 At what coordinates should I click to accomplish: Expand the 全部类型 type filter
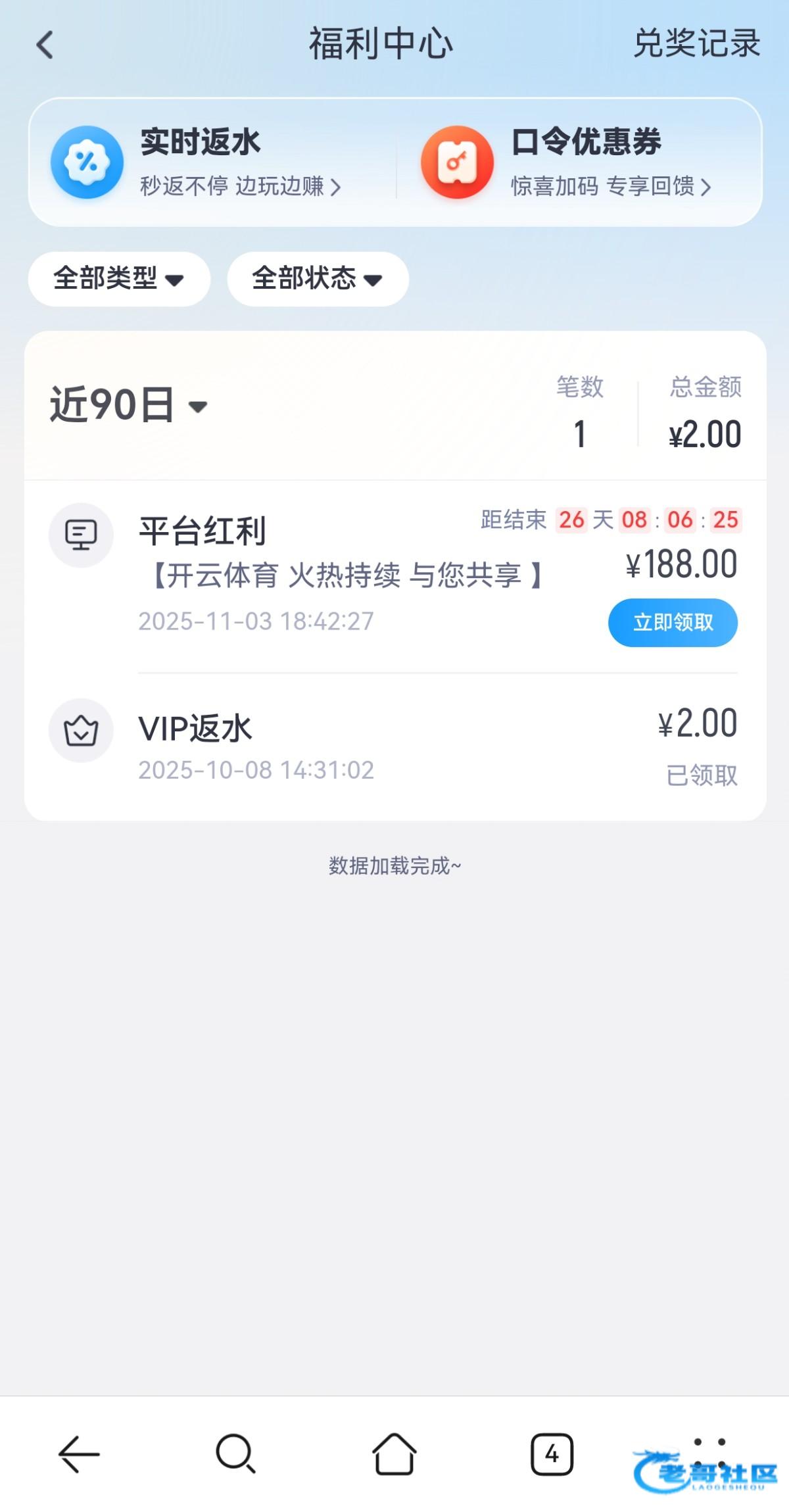[x=119, y=279]
